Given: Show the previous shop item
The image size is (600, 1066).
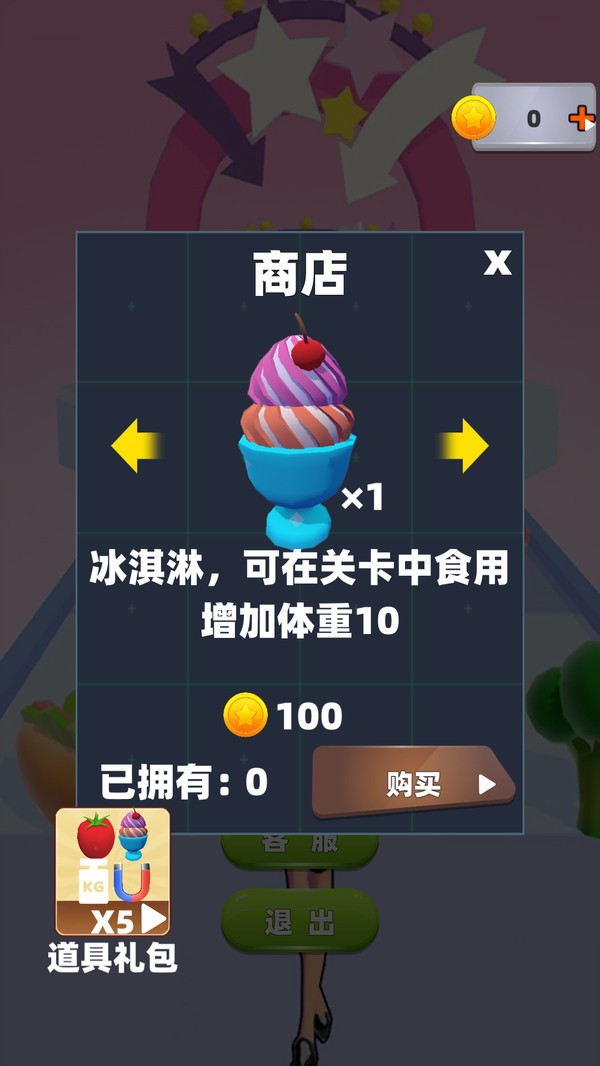Looking at the screenshot, I should [x=136, y=446].
